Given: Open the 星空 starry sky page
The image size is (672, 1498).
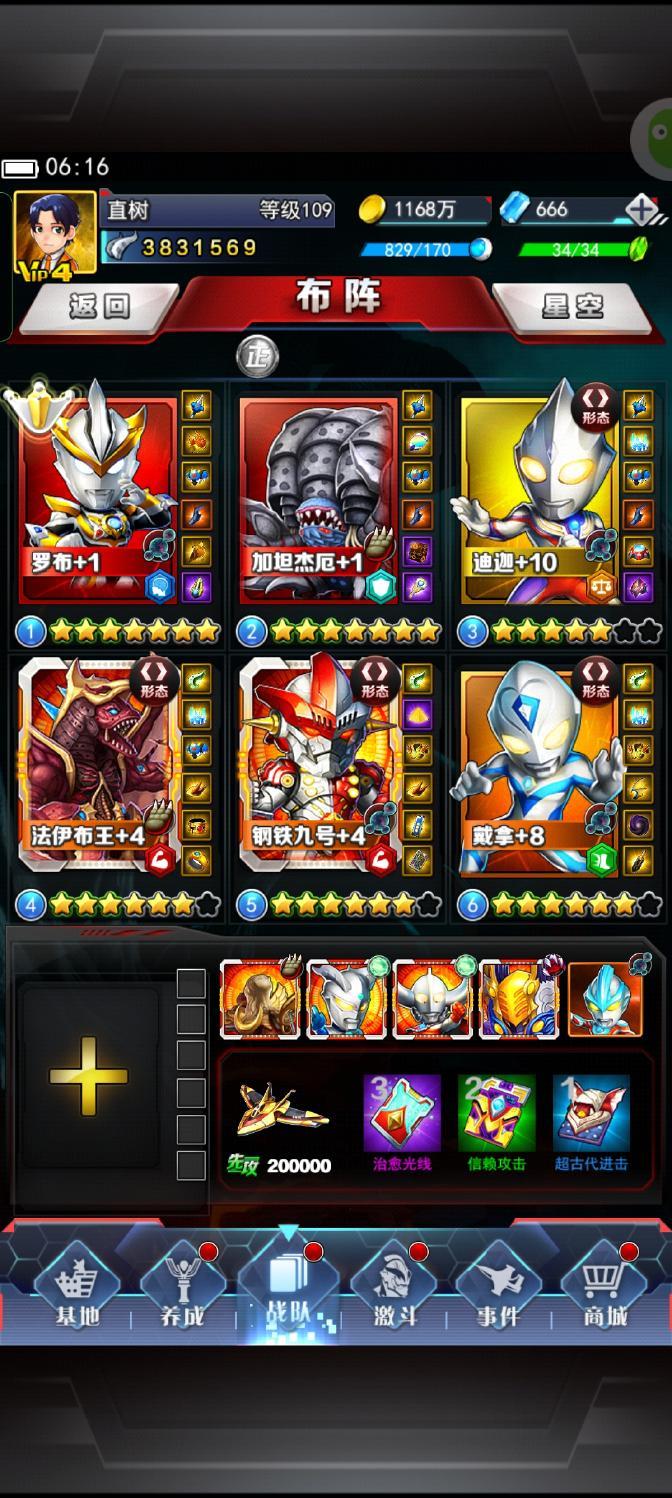Looking at the screenshot, I should [x=571, y=305].
